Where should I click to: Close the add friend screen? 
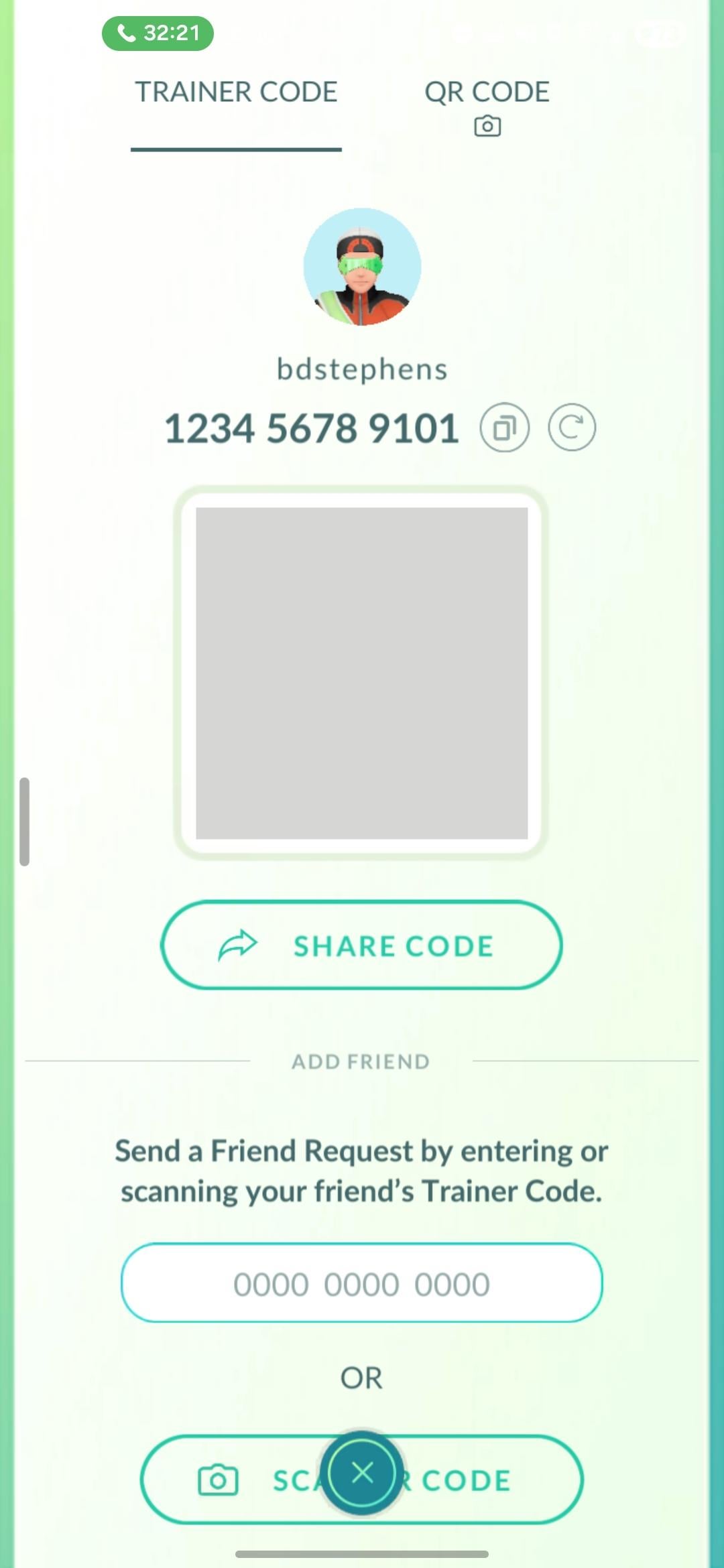click(x=362, y=1472)
